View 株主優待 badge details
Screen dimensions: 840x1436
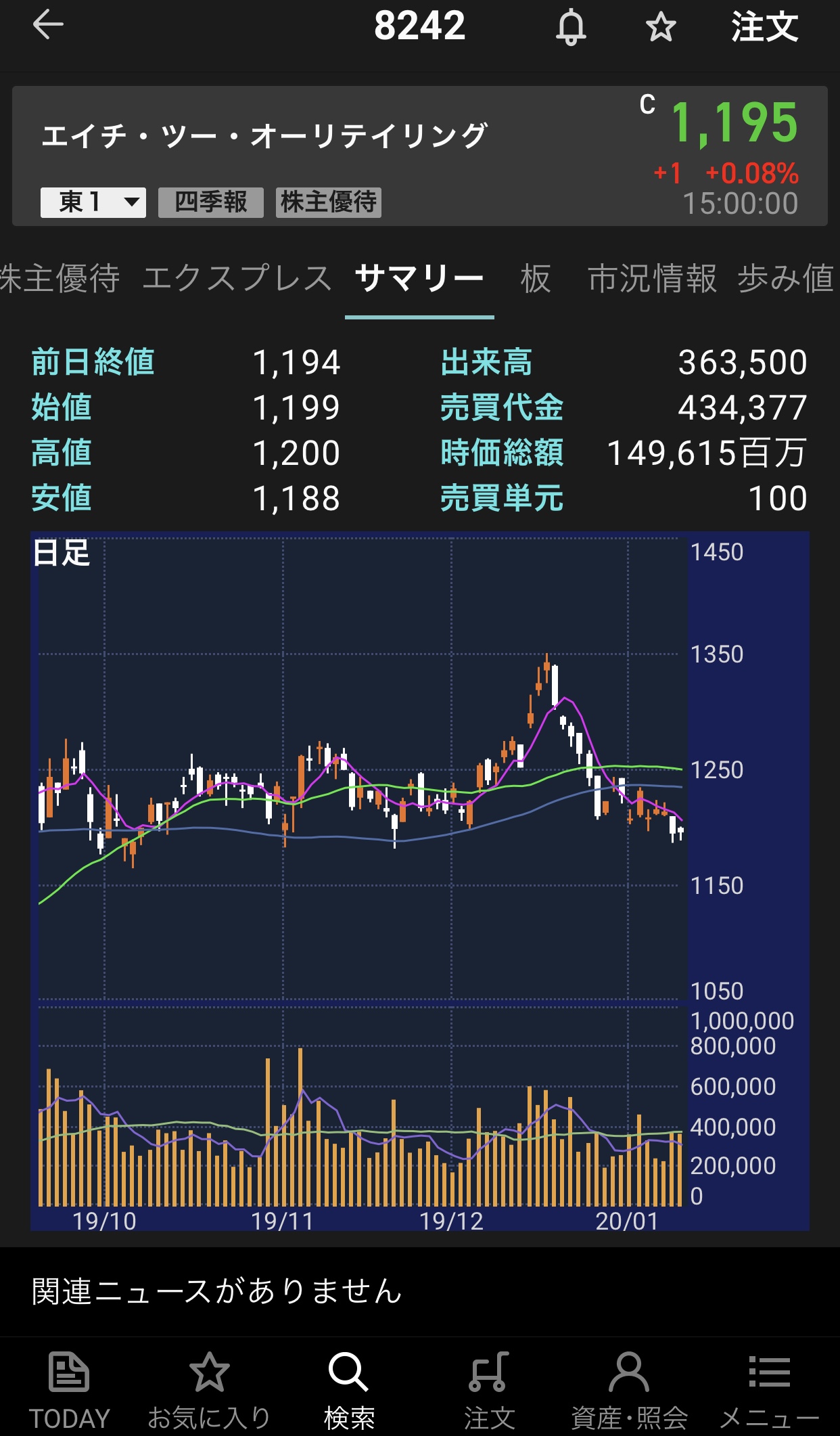coord(329,202)
